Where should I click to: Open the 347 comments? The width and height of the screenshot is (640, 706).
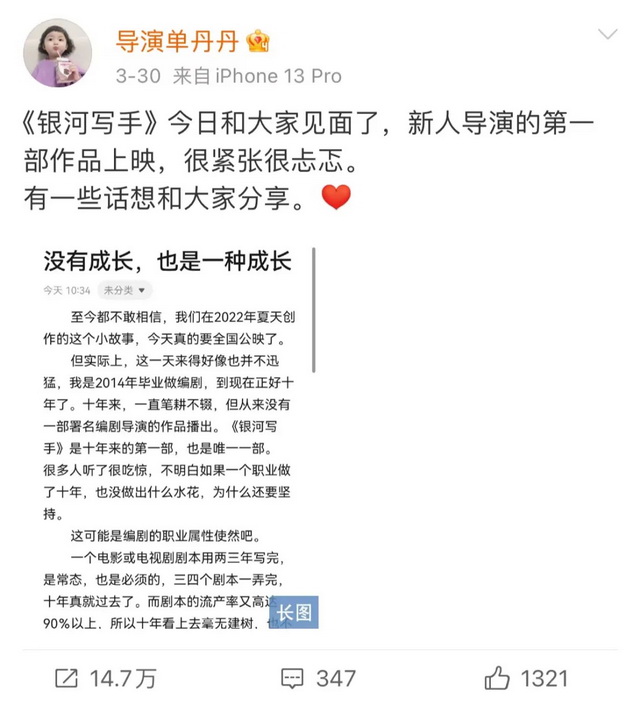click(x=319, y=678)
